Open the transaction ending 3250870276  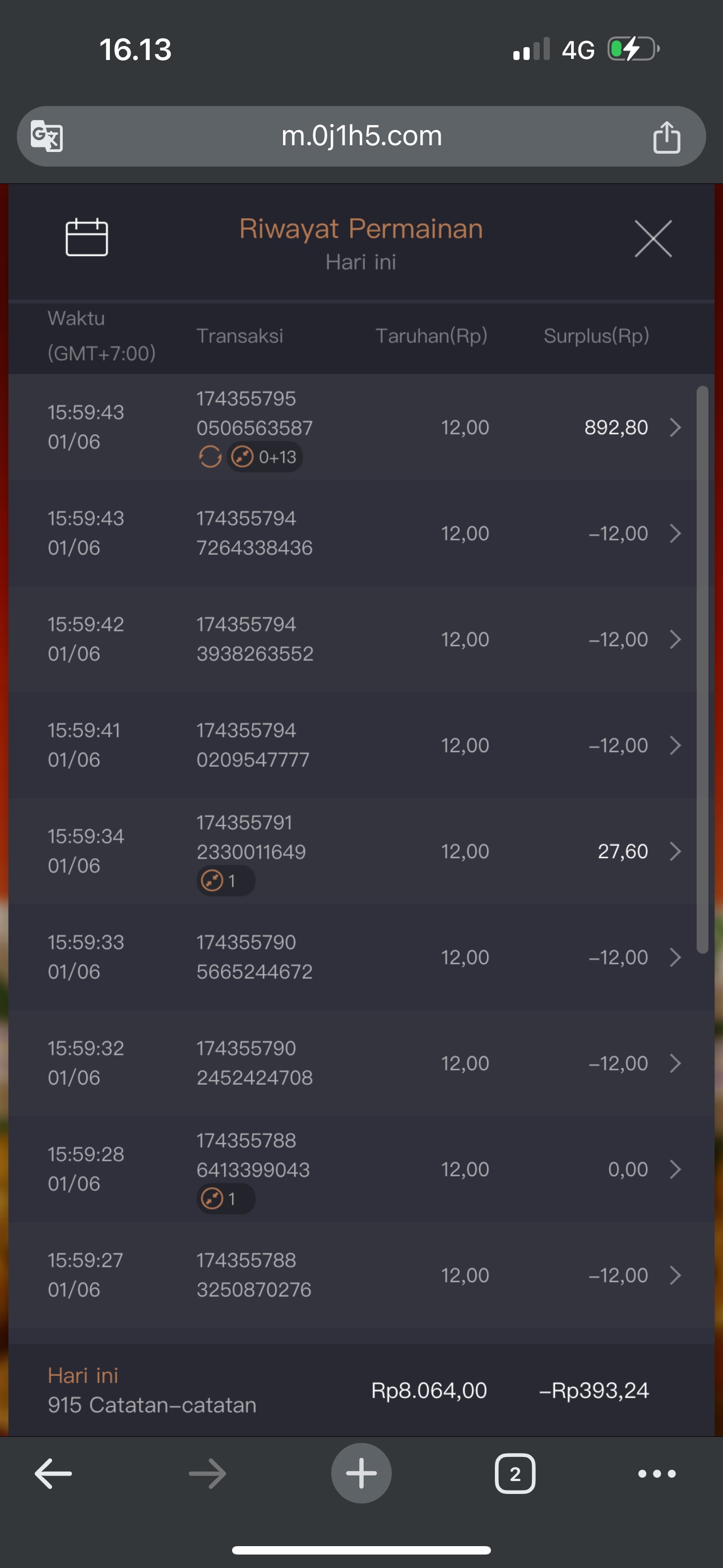coord(674,1275)
